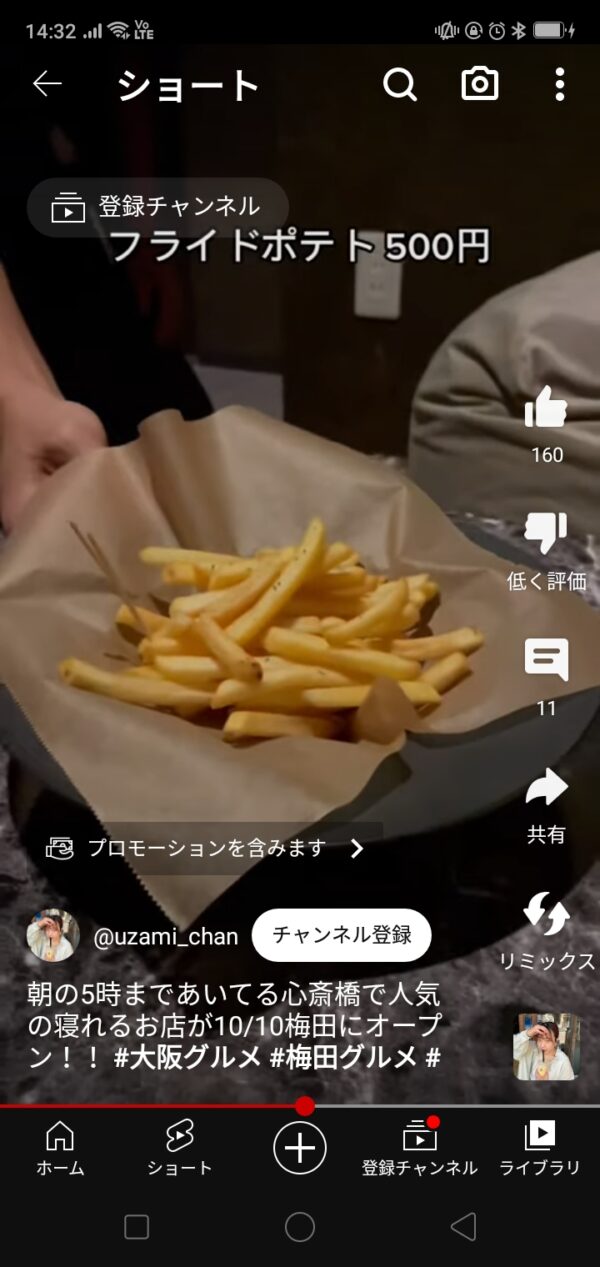
Task: Open the comments showing 11
Action: [x=546, y=661]
